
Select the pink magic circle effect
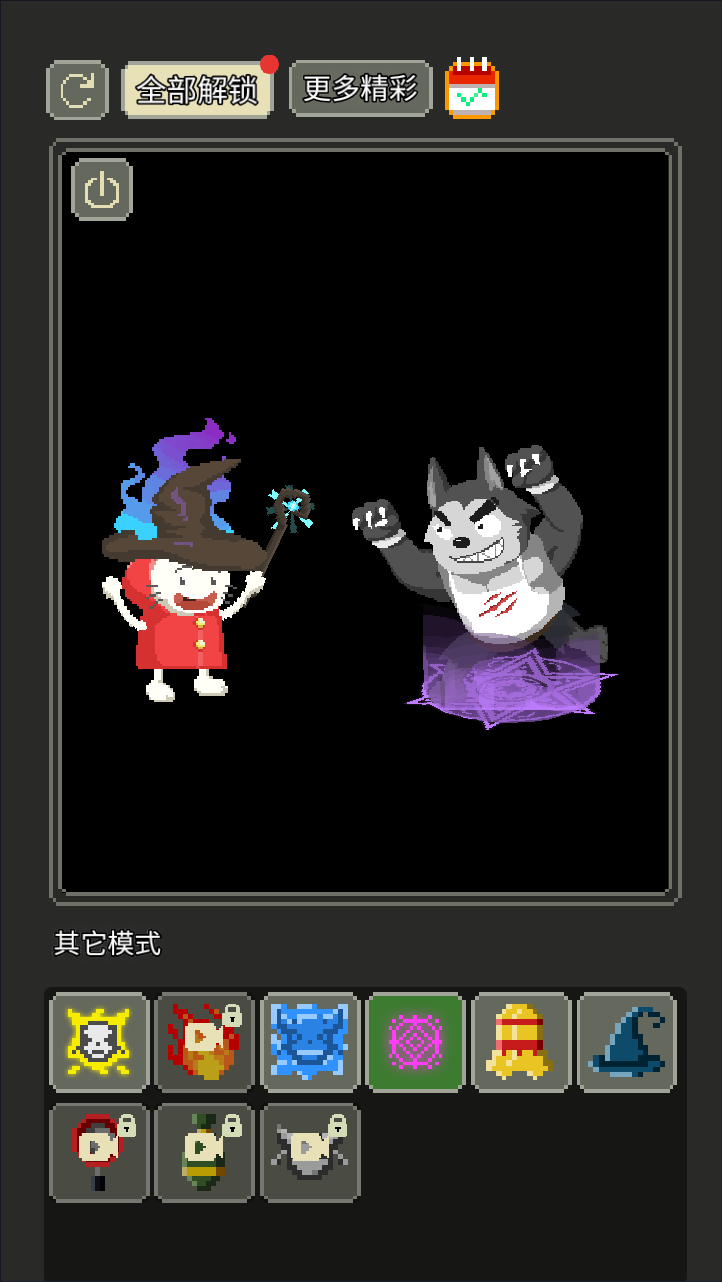[x=416, y=1041]
